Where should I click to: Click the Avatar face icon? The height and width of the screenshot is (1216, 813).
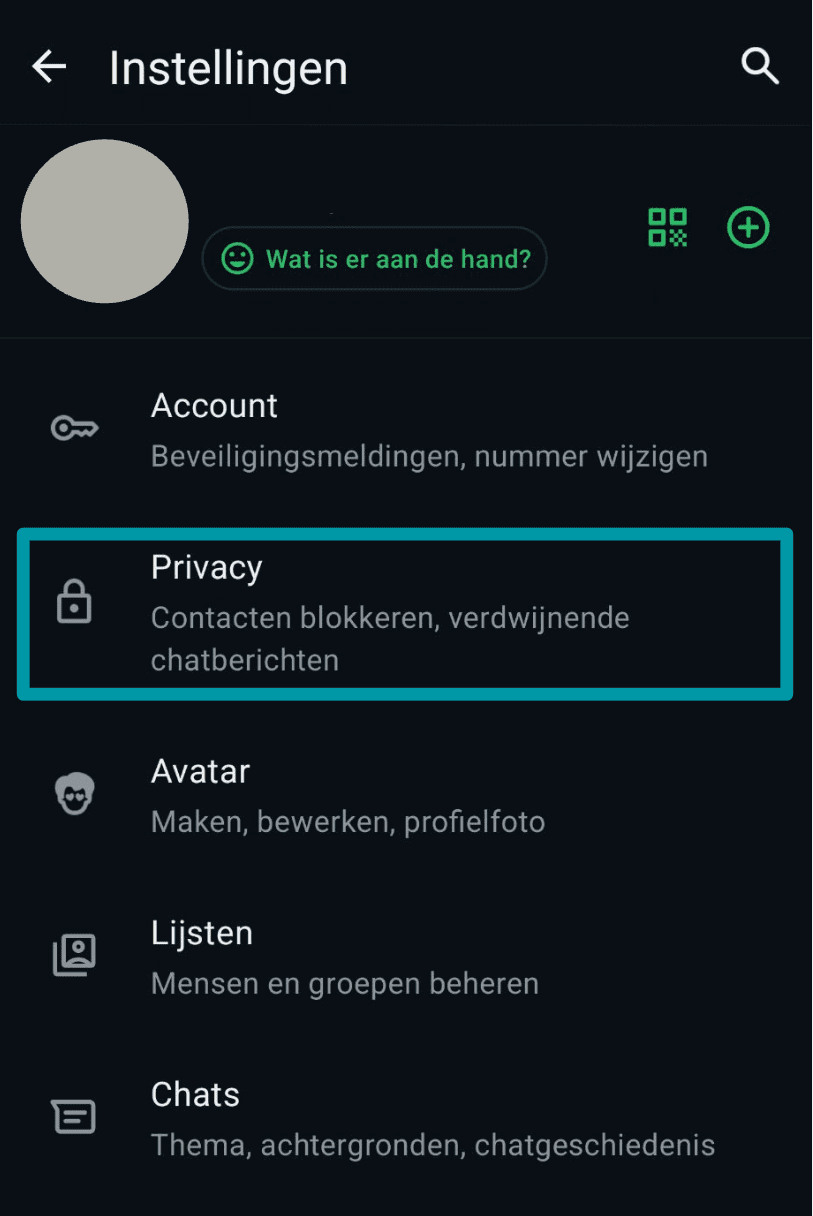click(73, 791)
